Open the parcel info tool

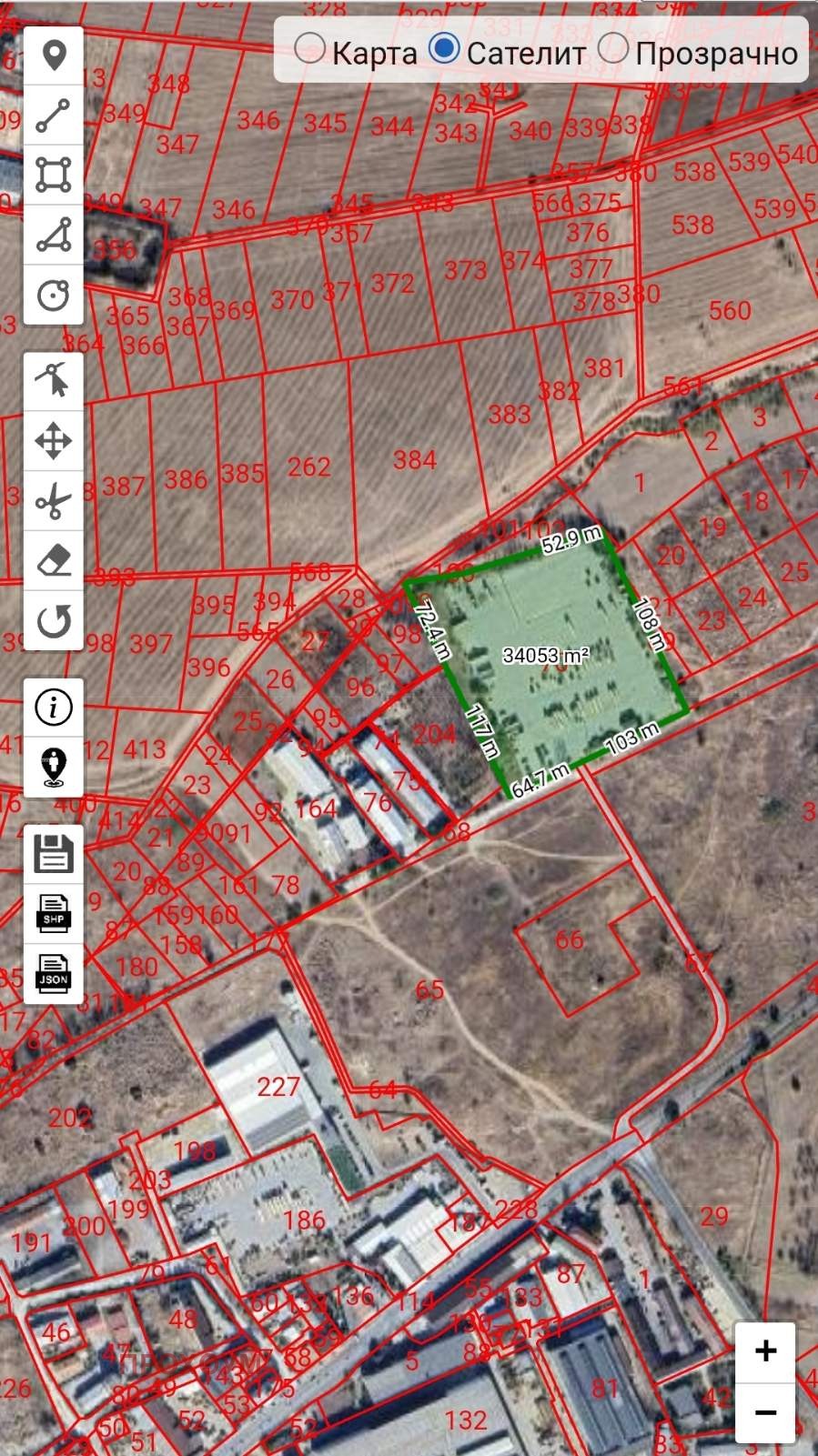pos(54,707)
